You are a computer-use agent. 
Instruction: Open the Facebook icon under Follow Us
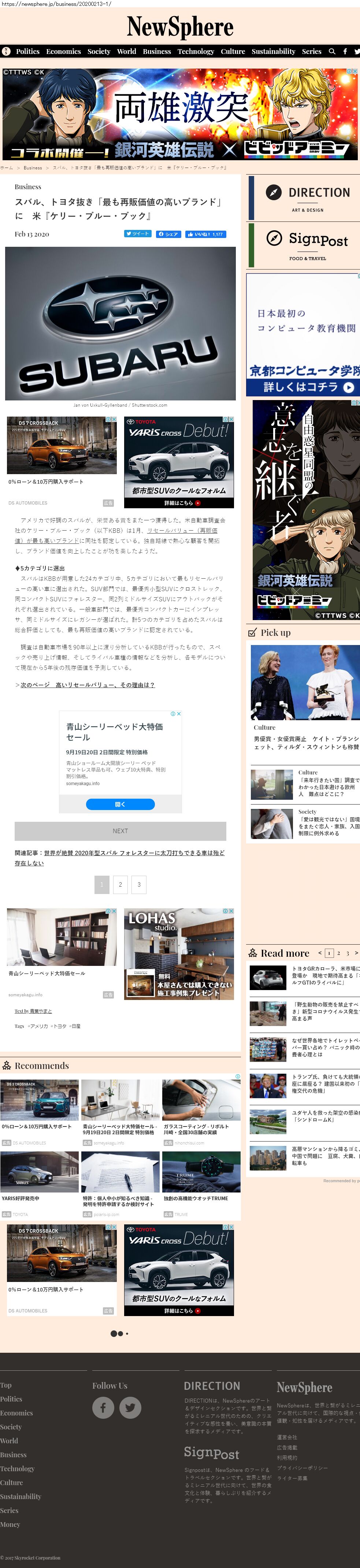pyautogui.click(x=103, y=1407)
